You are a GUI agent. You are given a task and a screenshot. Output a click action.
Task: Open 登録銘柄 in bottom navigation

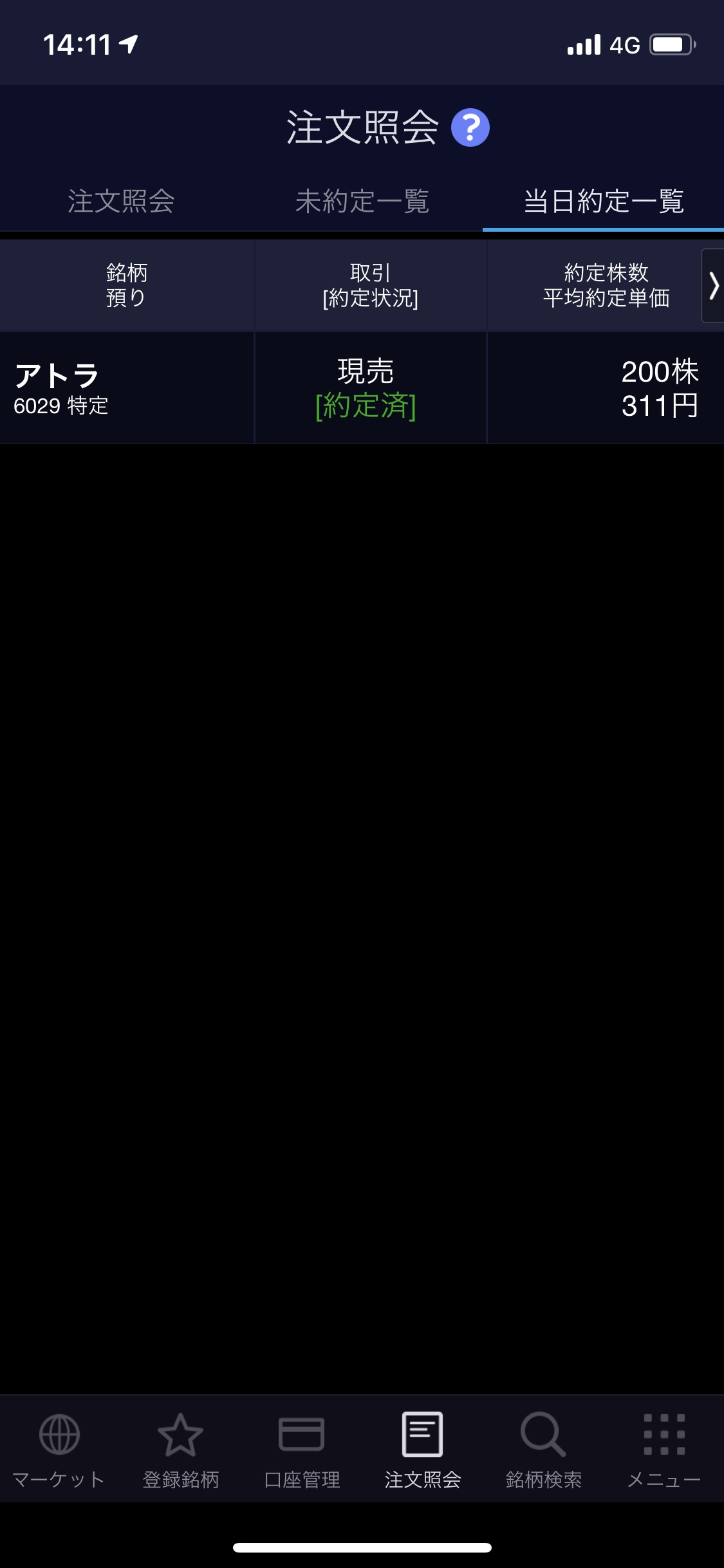pos(180,1449)
